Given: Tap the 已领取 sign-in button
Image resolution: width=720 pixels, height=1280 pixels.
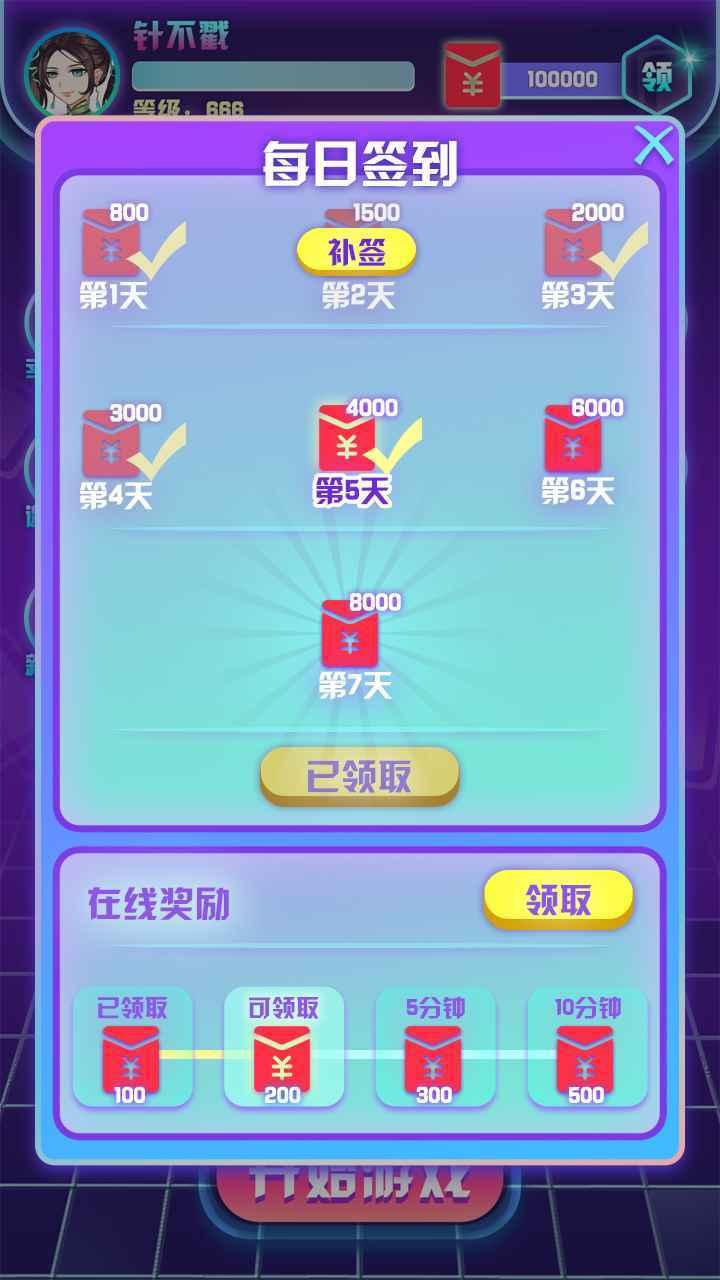Looking at the screenshot, I should (359, 776).
